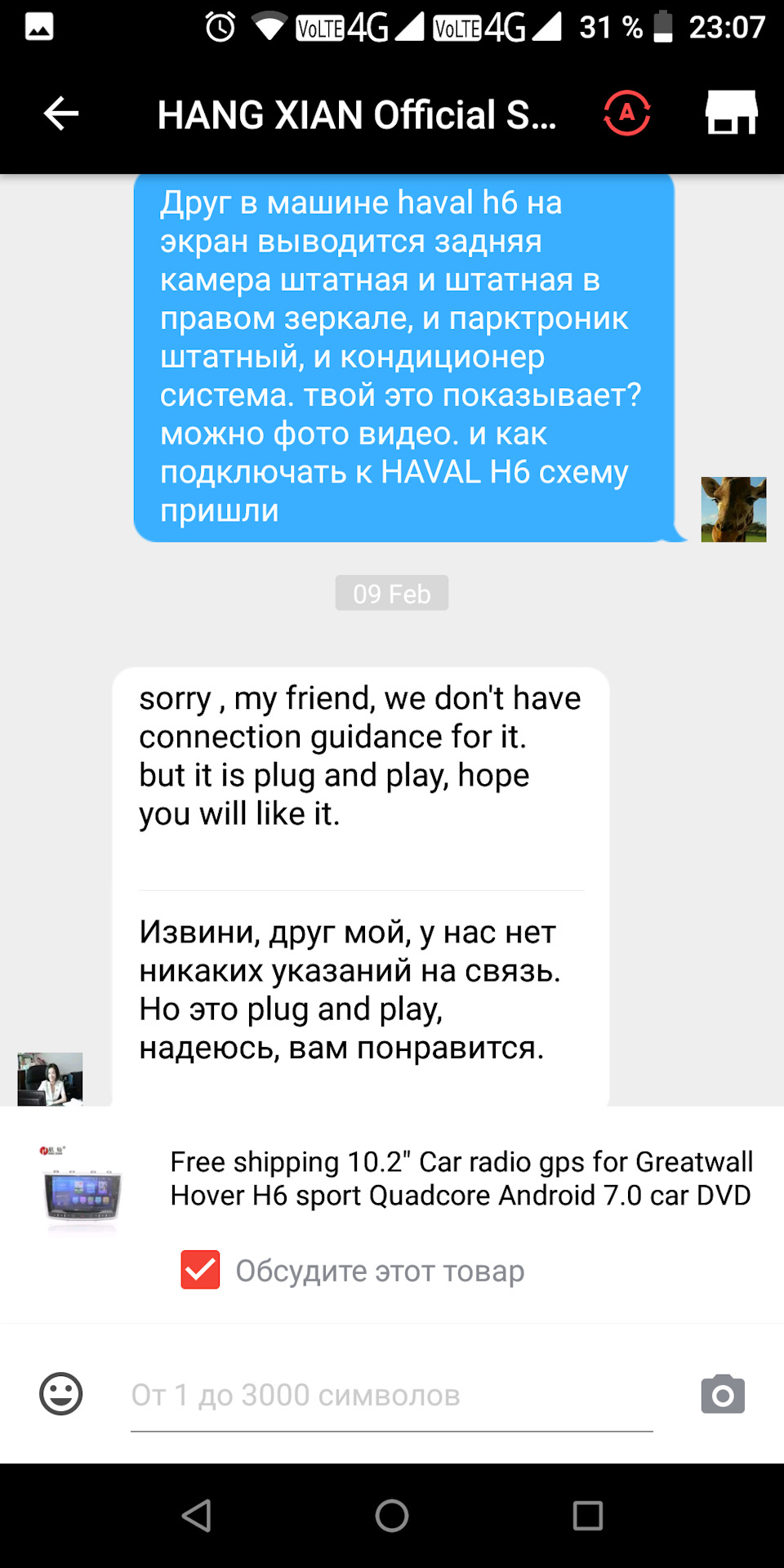Go back from the HANG XIAN chat
The image size is (784, 1568).
(61, 114)
